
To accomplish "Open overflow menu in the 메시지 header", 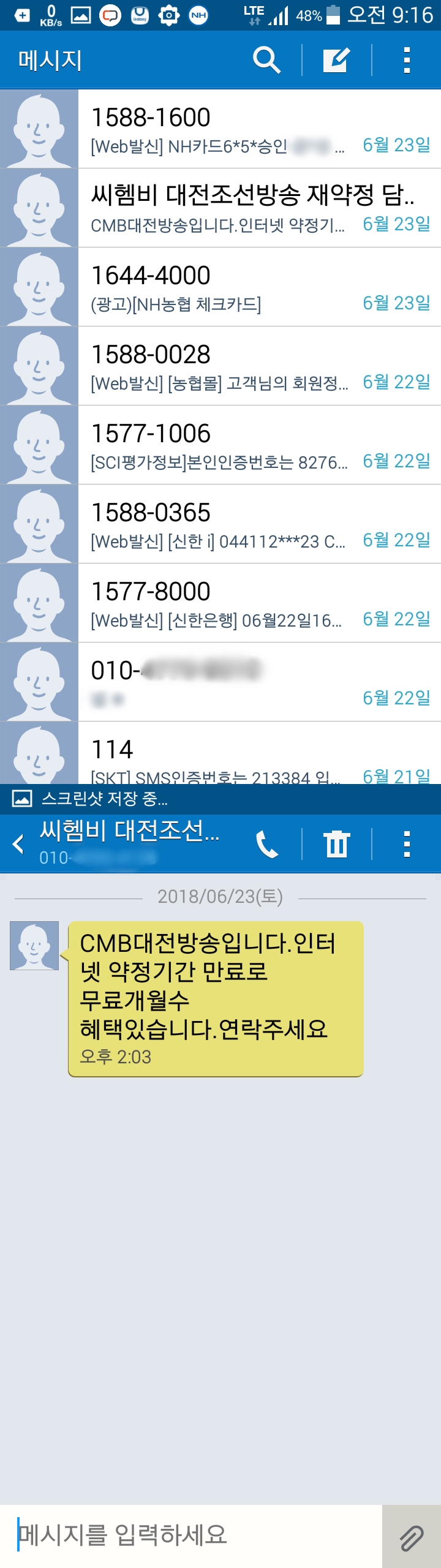I will pyautogui.click(x=407, y=60).
